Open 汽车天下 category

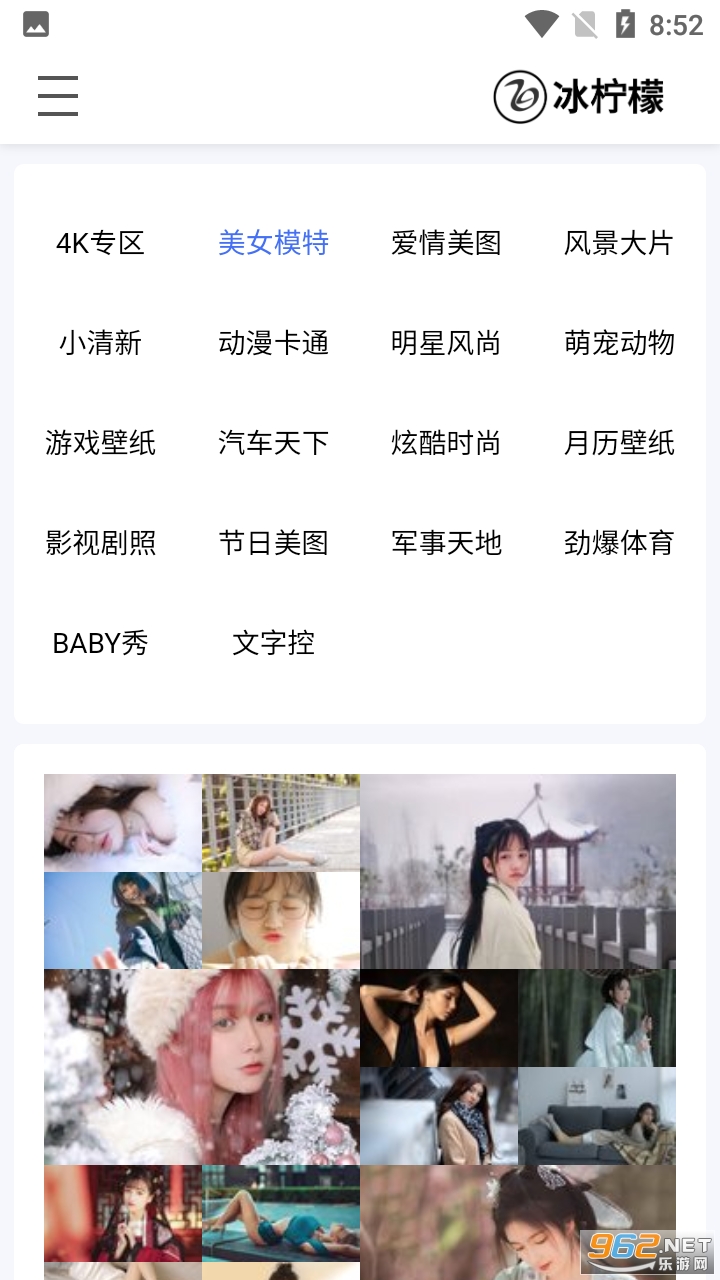273,443
